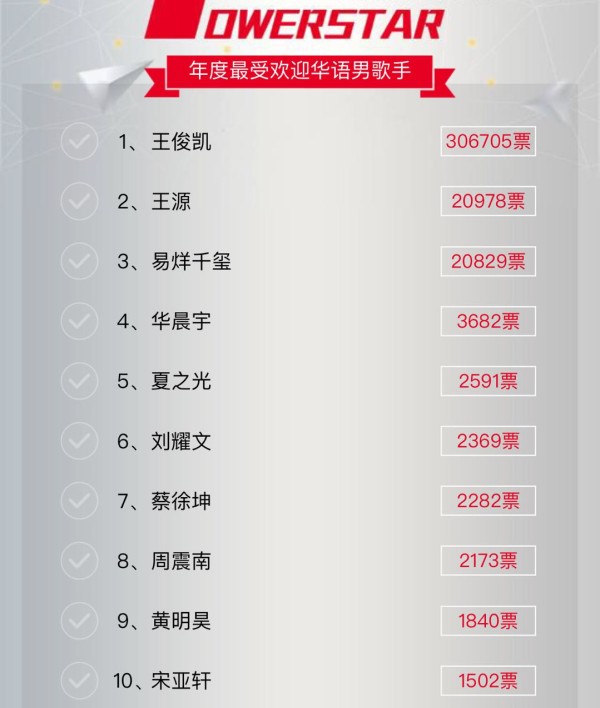This screenshot has height=708, width=600.
Task: Tick the checkbox next to 易烊千玺
Action: (79, 262)
